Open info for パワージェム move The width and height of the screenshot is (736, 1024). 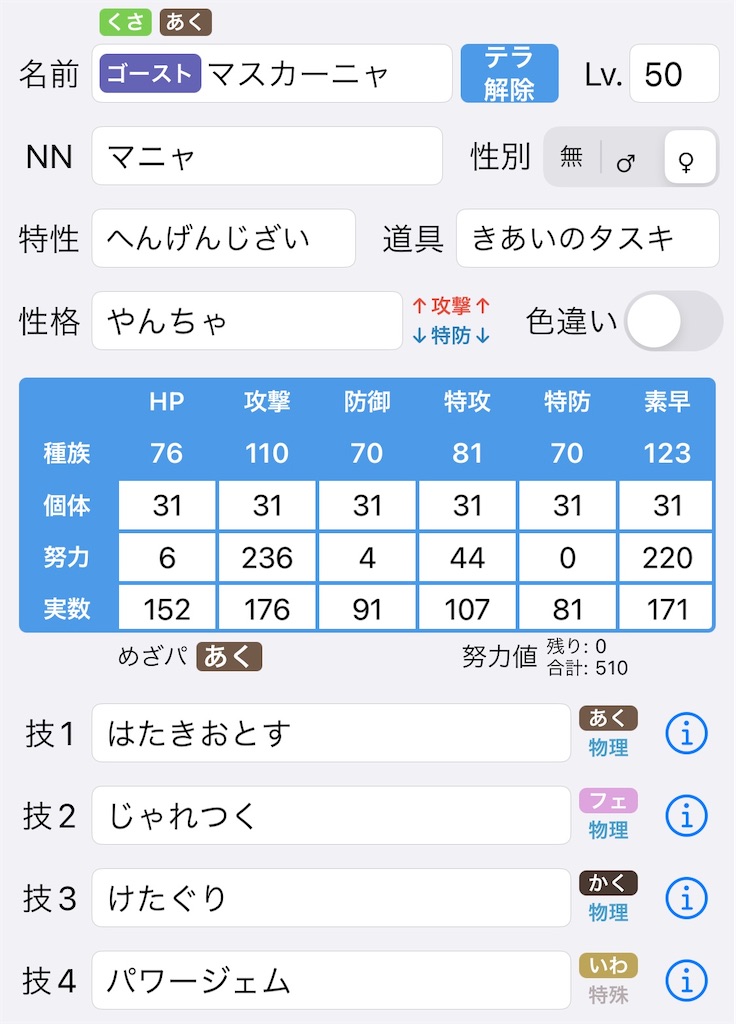pyautogui.click(x=685, y=980)
